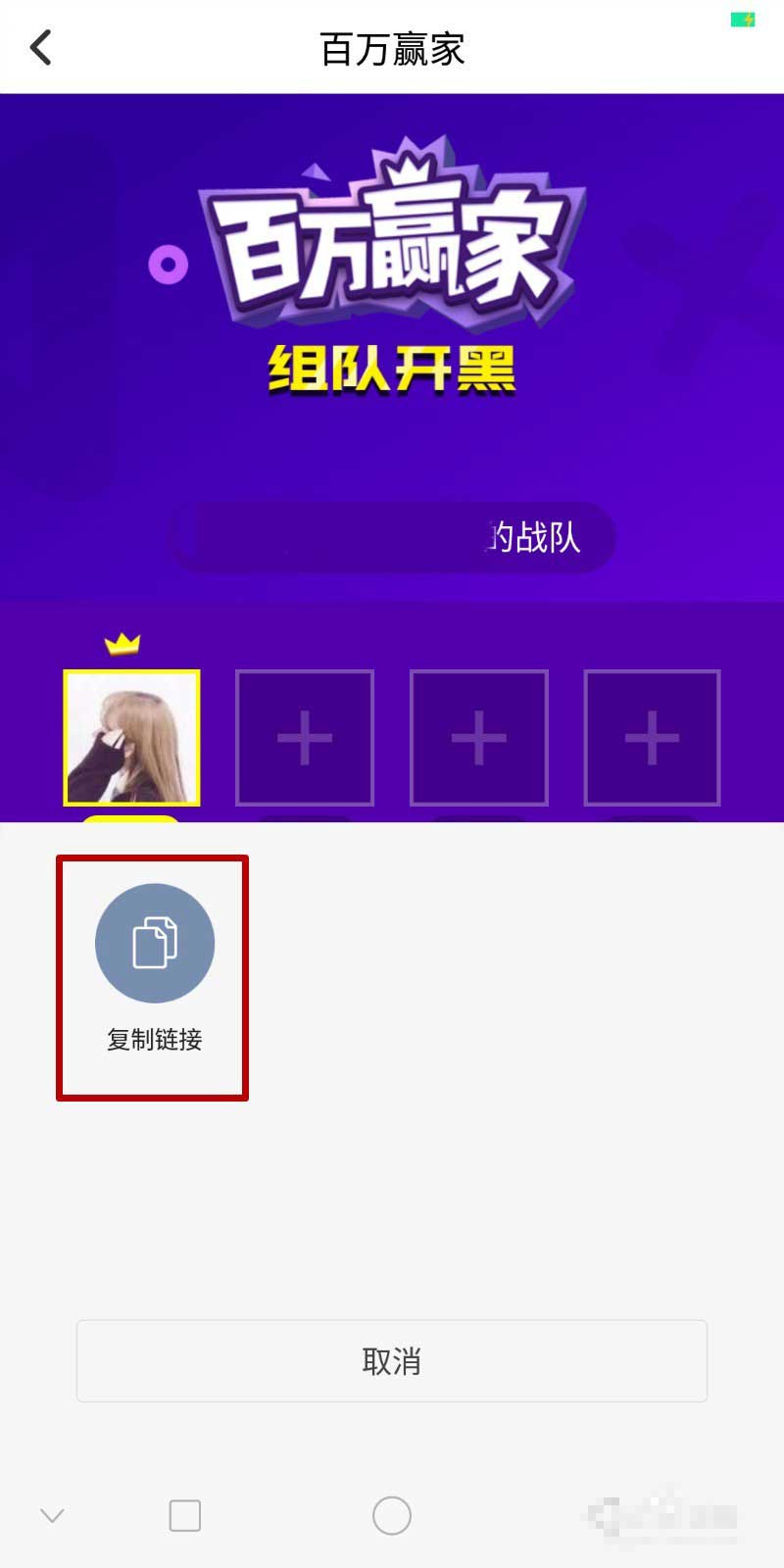Tap the system home circle button
This screenshot has height=1568, width=784.
click(392, 1515)
